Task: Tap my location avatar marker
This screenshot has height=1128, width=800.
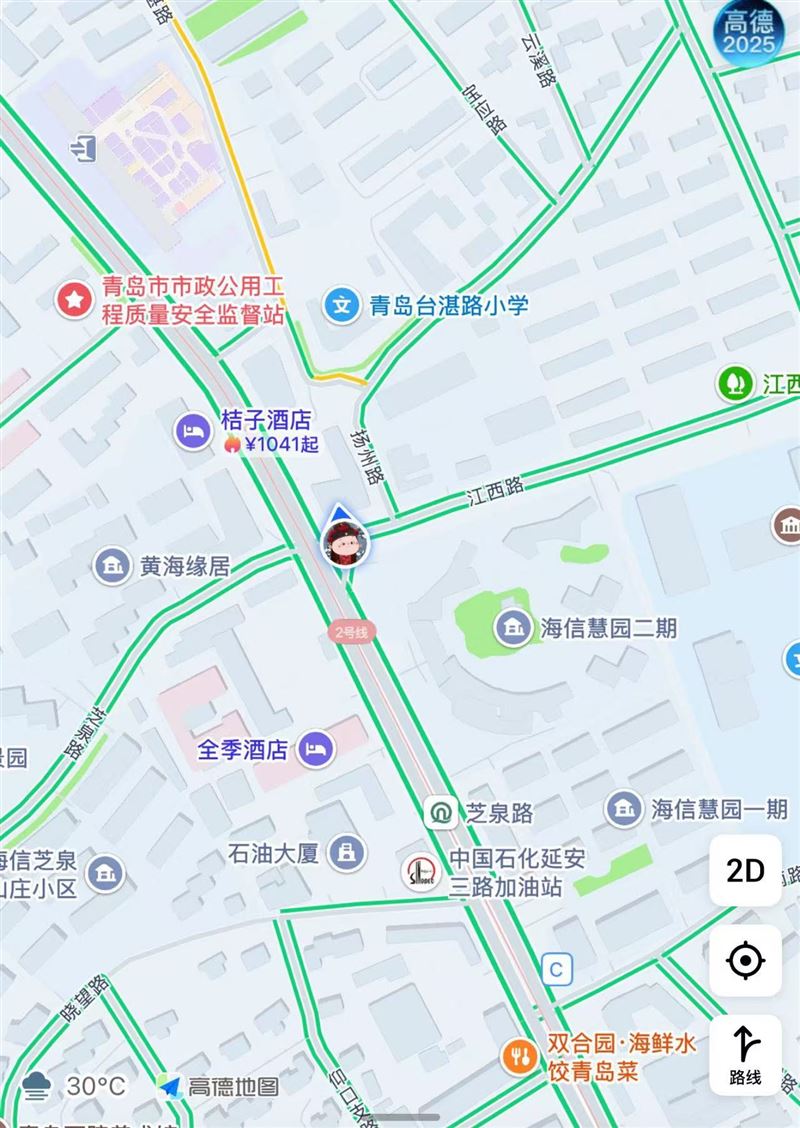Action: coord(345,543)
